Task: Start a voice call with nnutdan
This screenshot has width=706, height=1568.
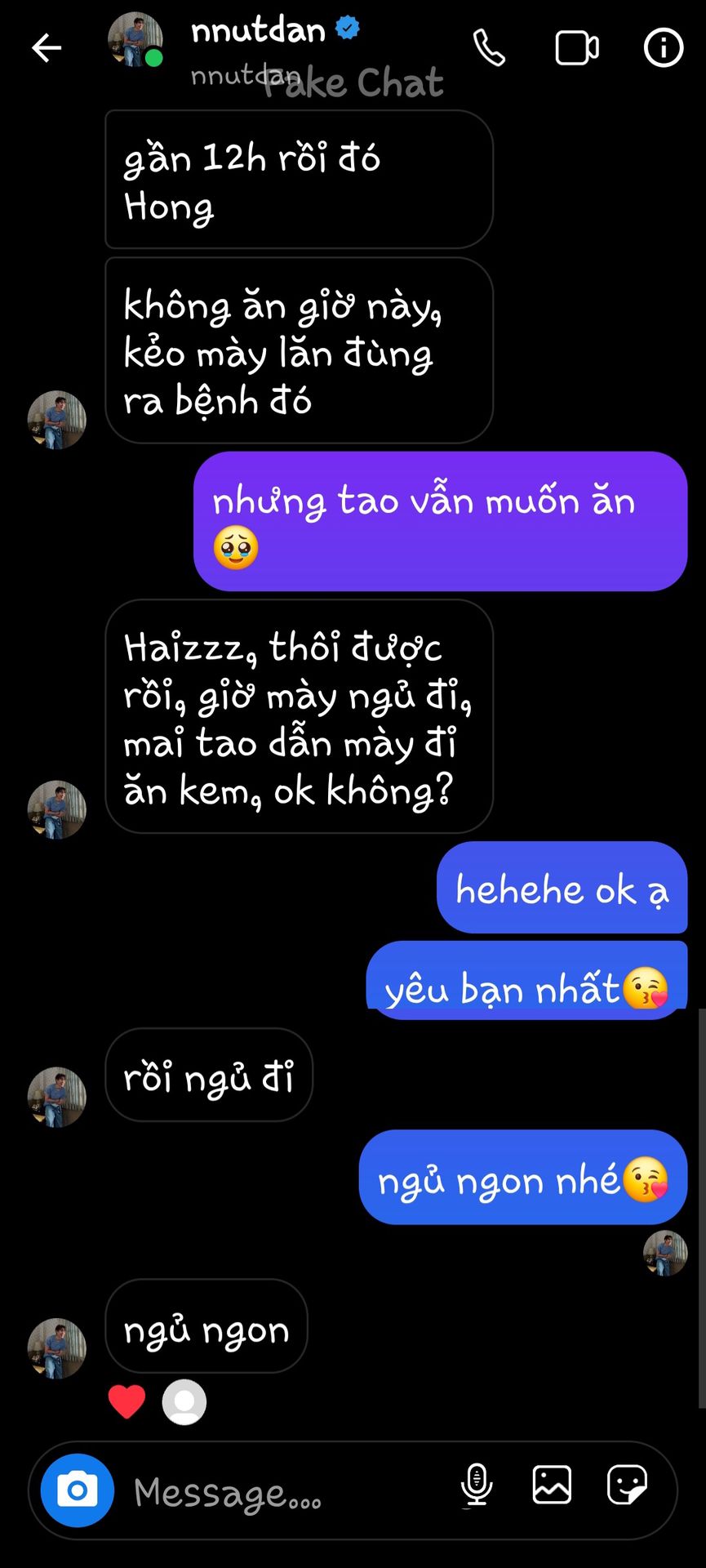Action: (489, 48)
